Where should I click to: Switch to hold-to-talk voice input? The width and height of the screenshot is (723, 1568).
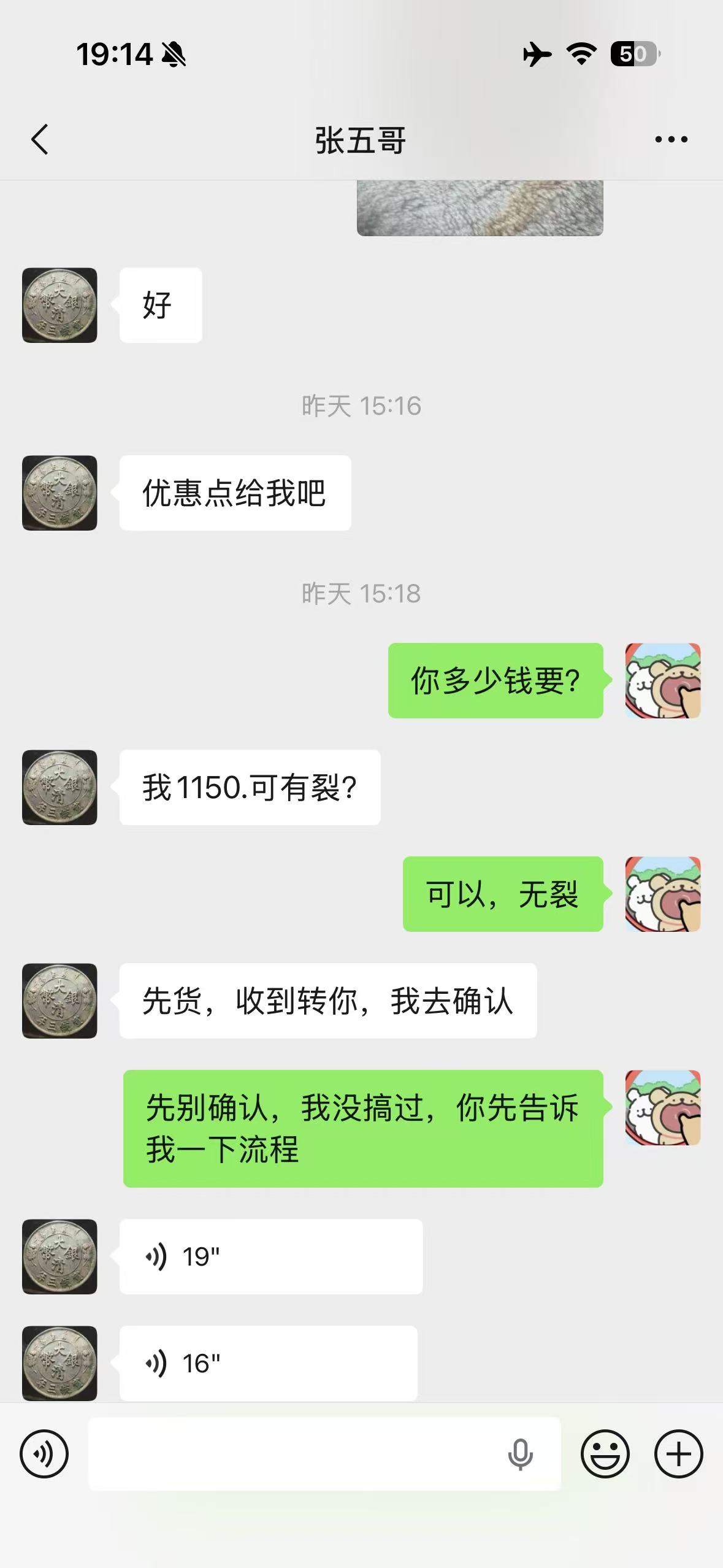coord(44,1453)
